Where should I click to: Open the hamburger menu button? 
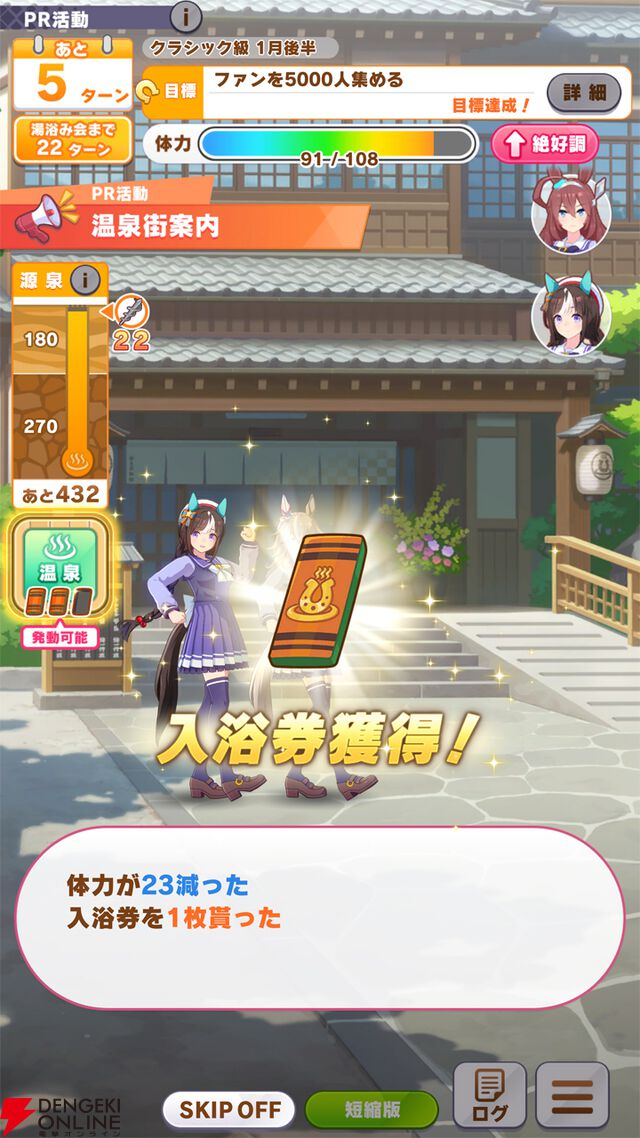[x=572, y=1096]
